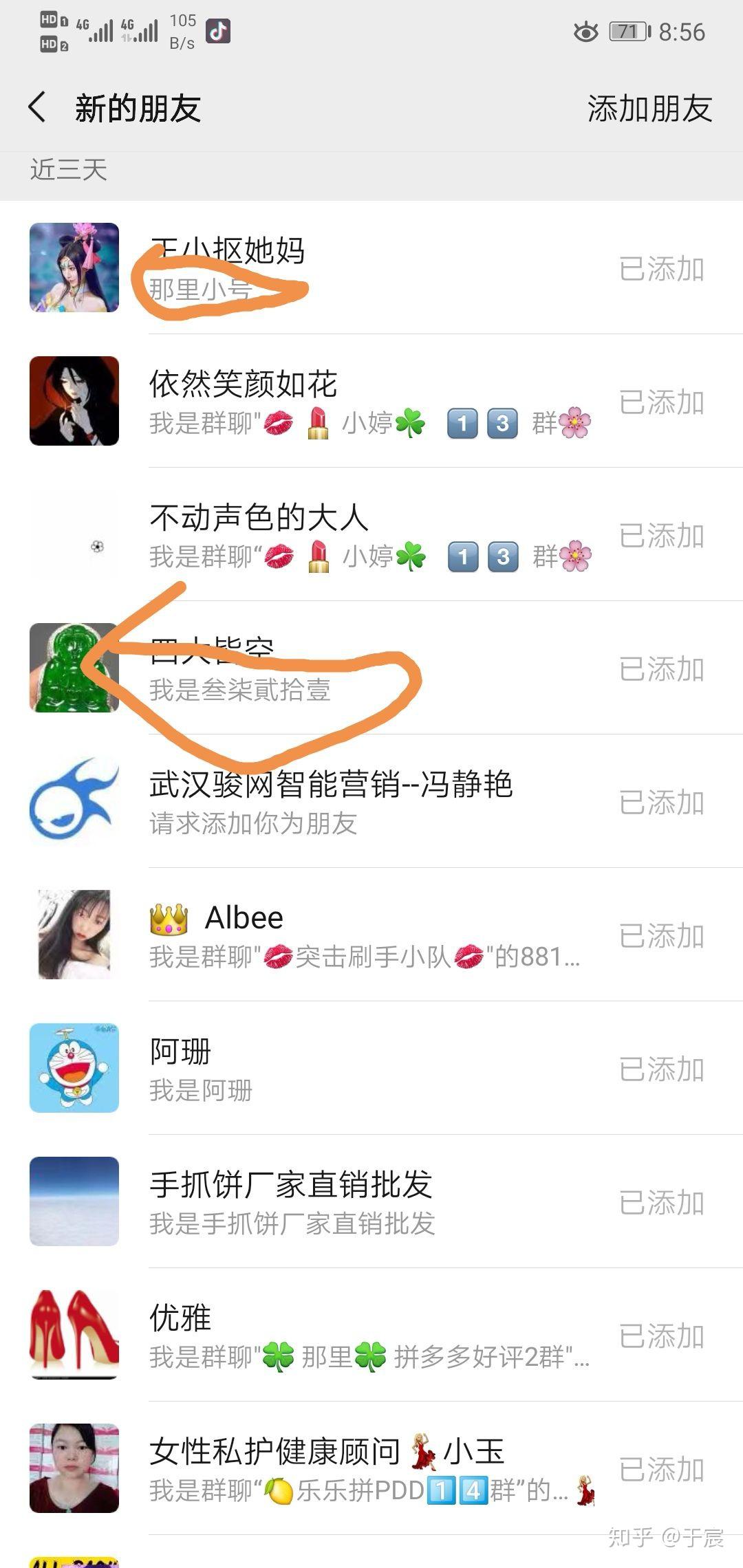Open the 优雅 friend request

coord(371,1336)
